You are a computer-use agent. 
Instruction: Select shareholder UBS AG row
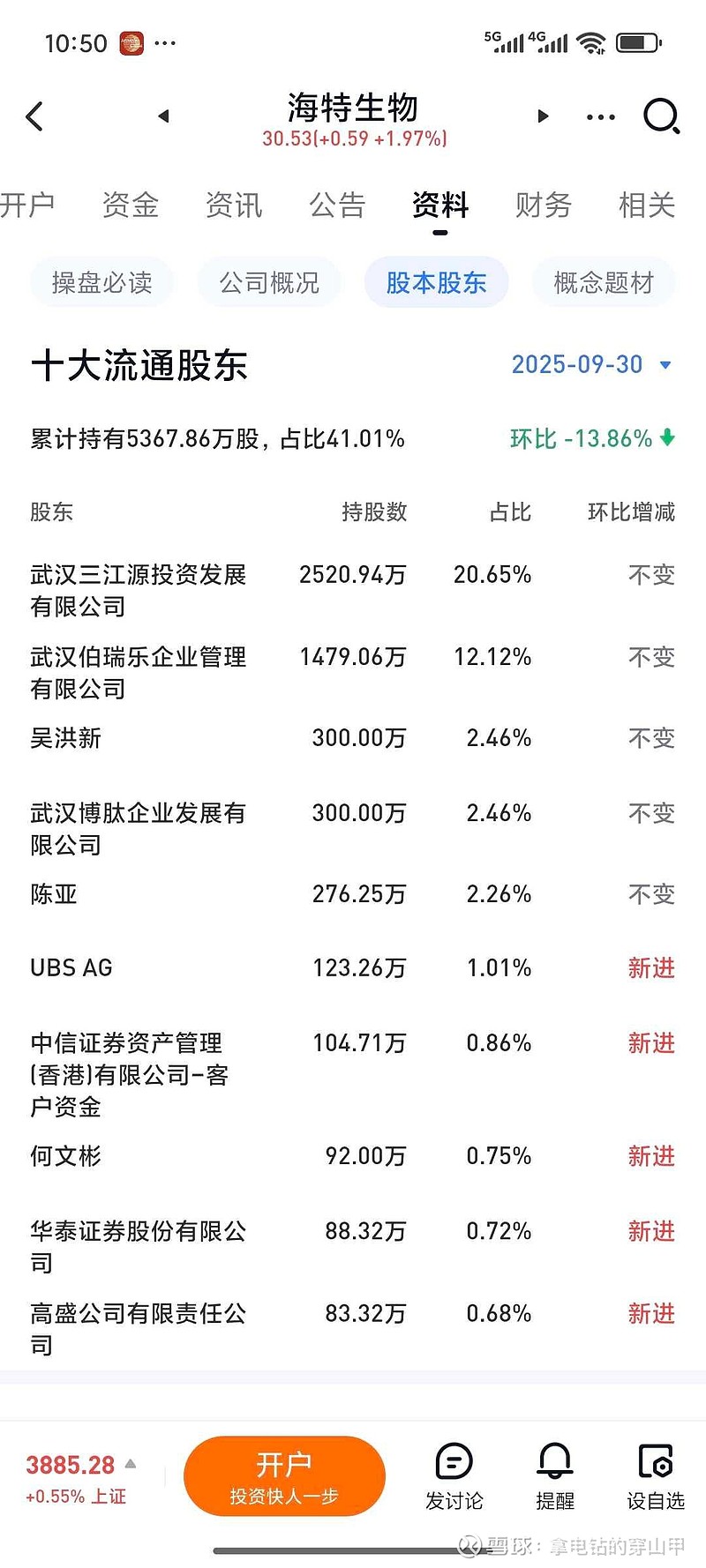point(353,967)
